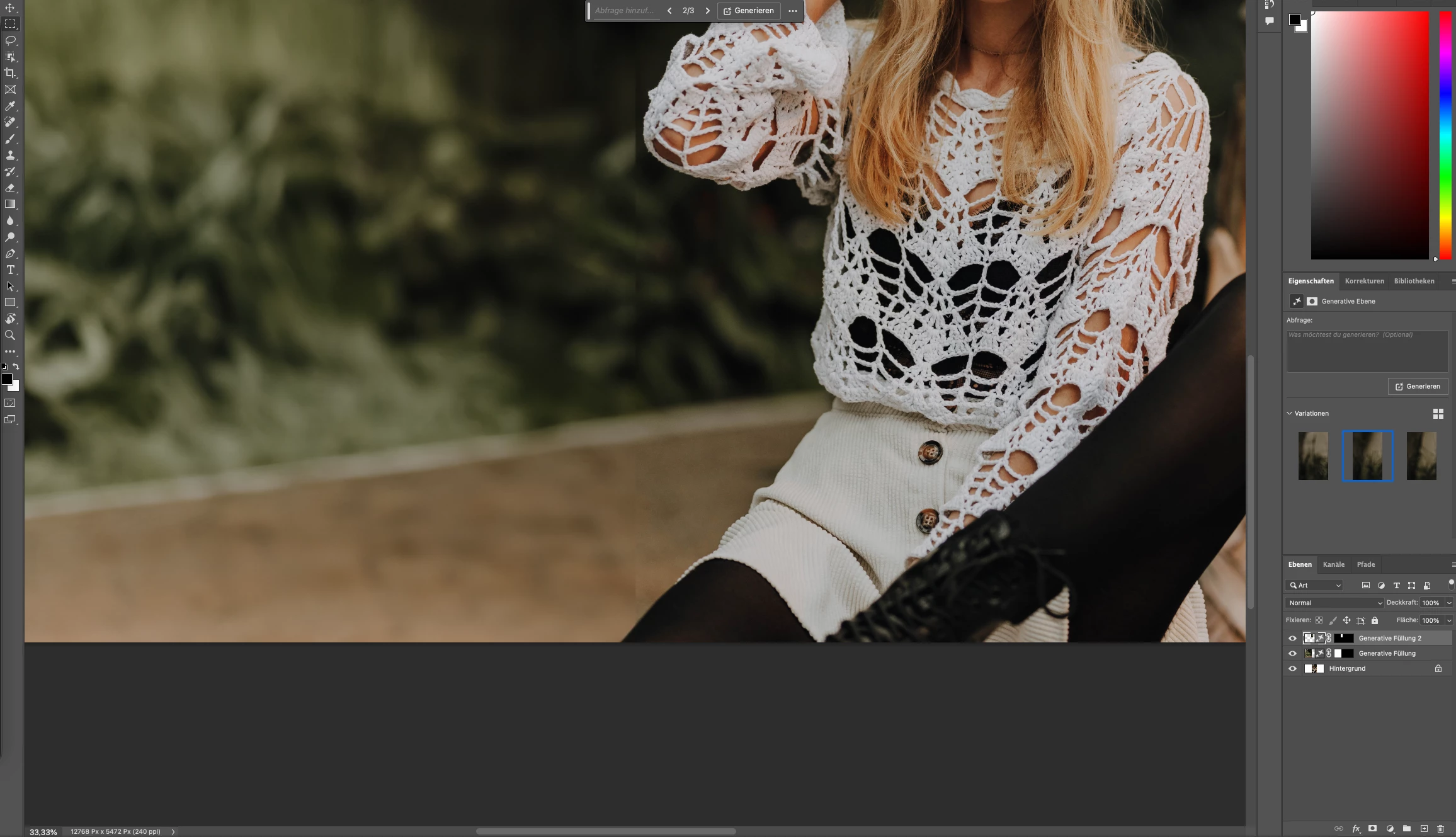The image size is (1456, 837).
Task: Go to next variation in task bar
Action: click(x=707, y=11)
